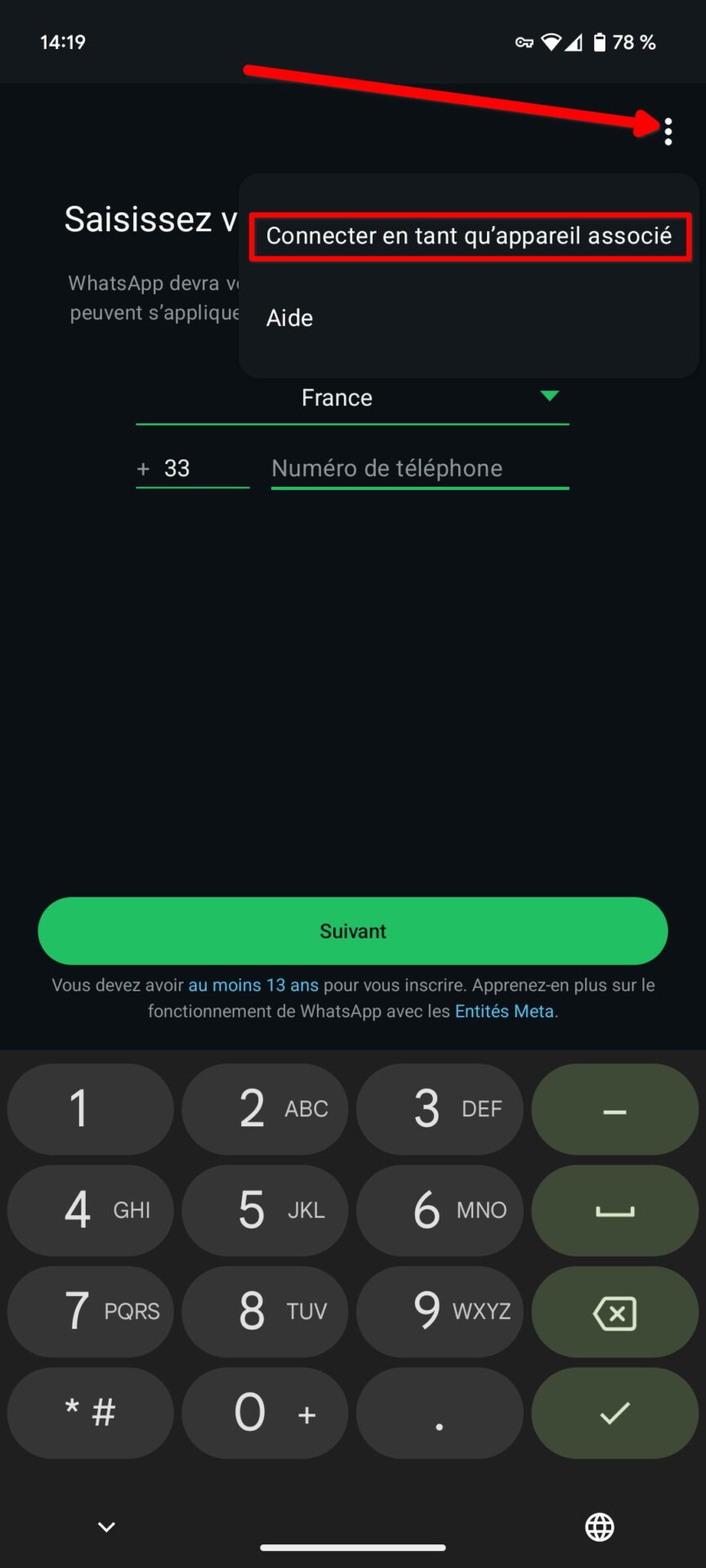Image resolution: width=706 pixels, height=1568 pixels.
Task: Focus the Numéro de téléphone field
Action: [x=420, y=468]
